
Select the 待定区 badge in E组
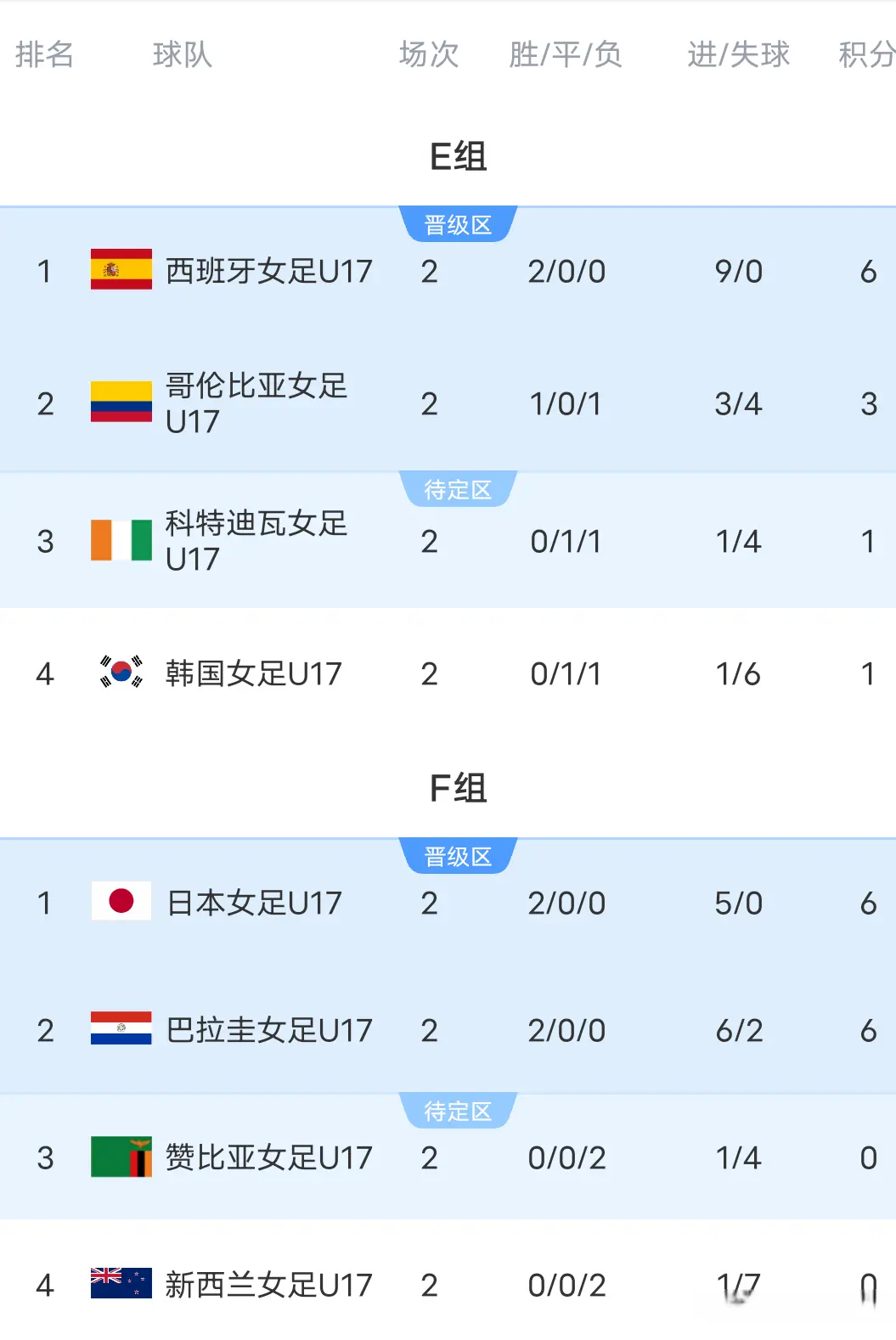point(458,489)
